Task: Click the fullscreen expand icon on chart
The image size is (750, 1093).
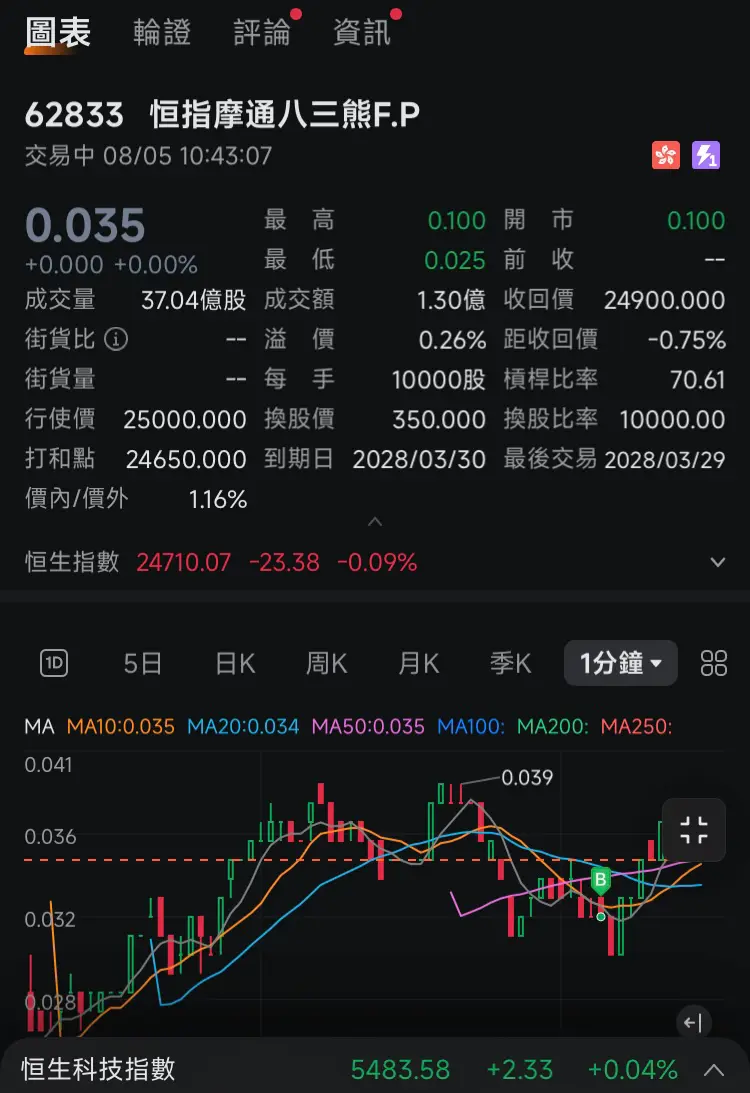Action: coord(696,829)
